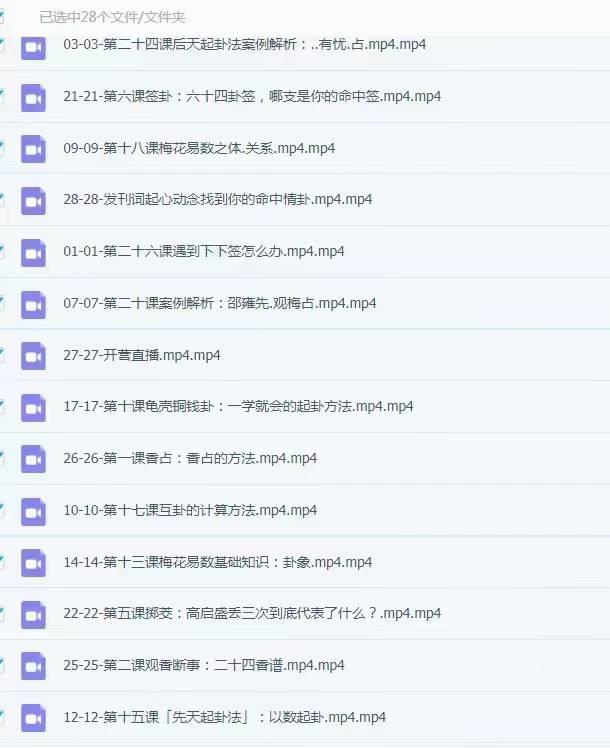Open 10-10-第十七课互卦的计算方法
The width and height of the screenshot is (610, 748).
click(189, 510)
